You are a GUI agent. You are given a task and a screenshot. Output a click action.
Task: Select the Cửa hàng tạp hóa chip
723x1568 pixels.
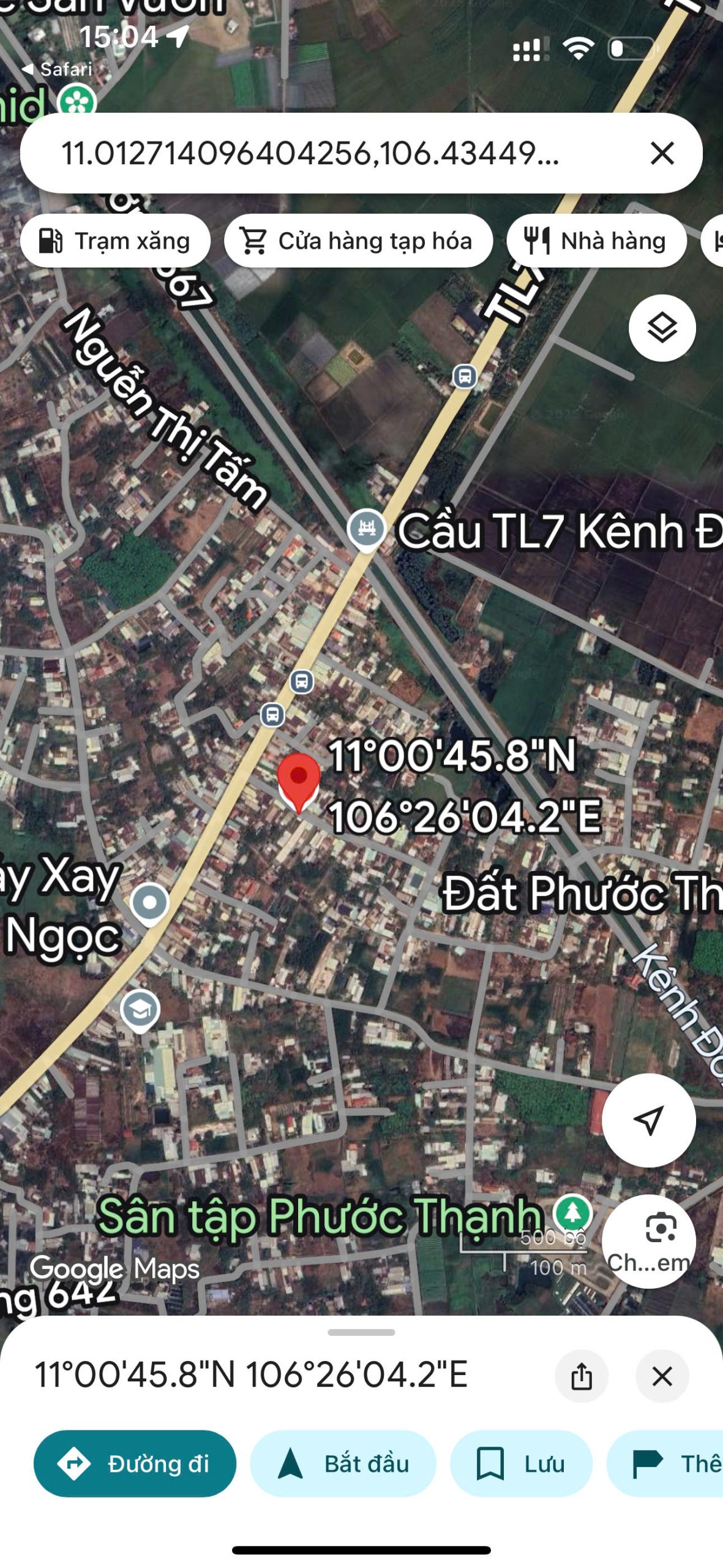[x=358, y=241]
